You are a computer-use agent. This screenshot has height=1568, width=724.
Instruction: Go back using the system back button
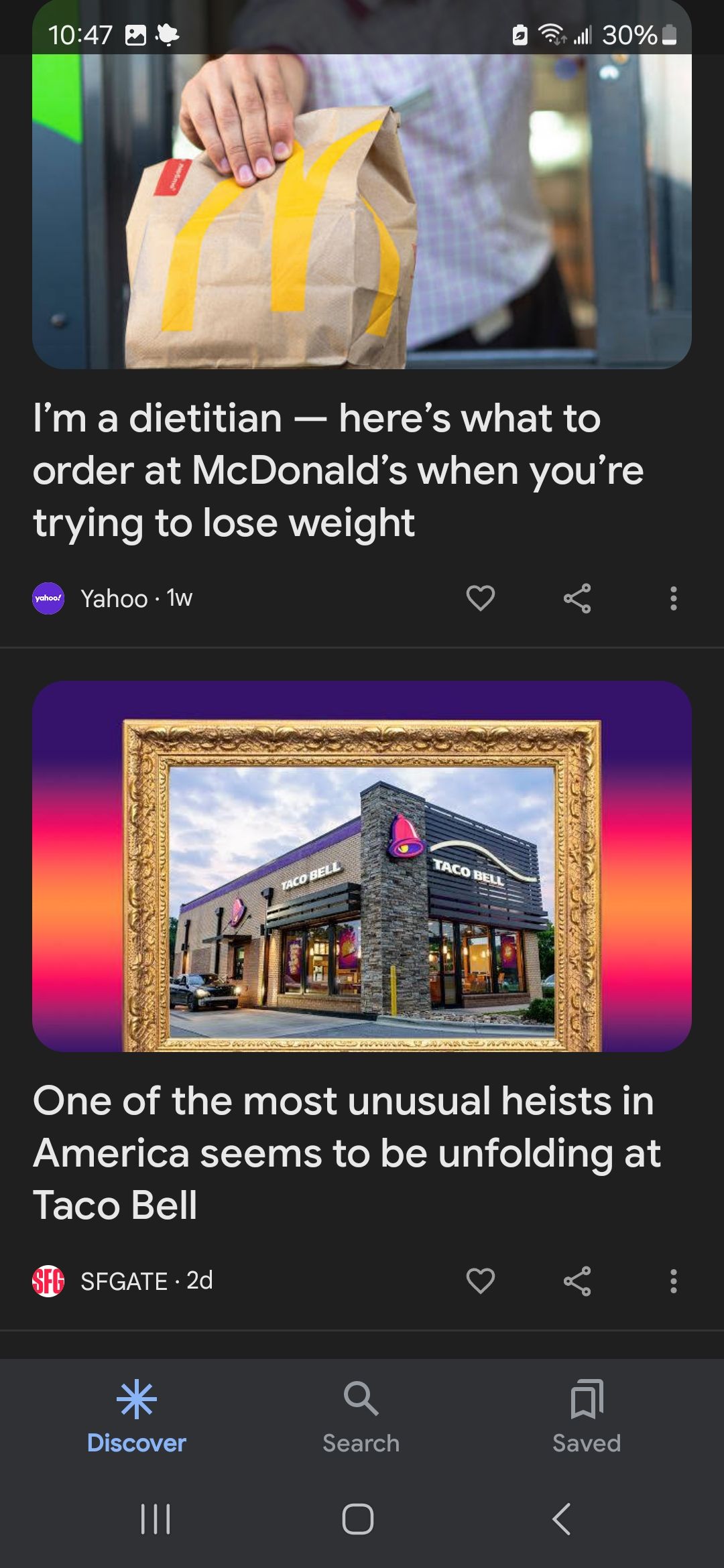pos(562,1518)
